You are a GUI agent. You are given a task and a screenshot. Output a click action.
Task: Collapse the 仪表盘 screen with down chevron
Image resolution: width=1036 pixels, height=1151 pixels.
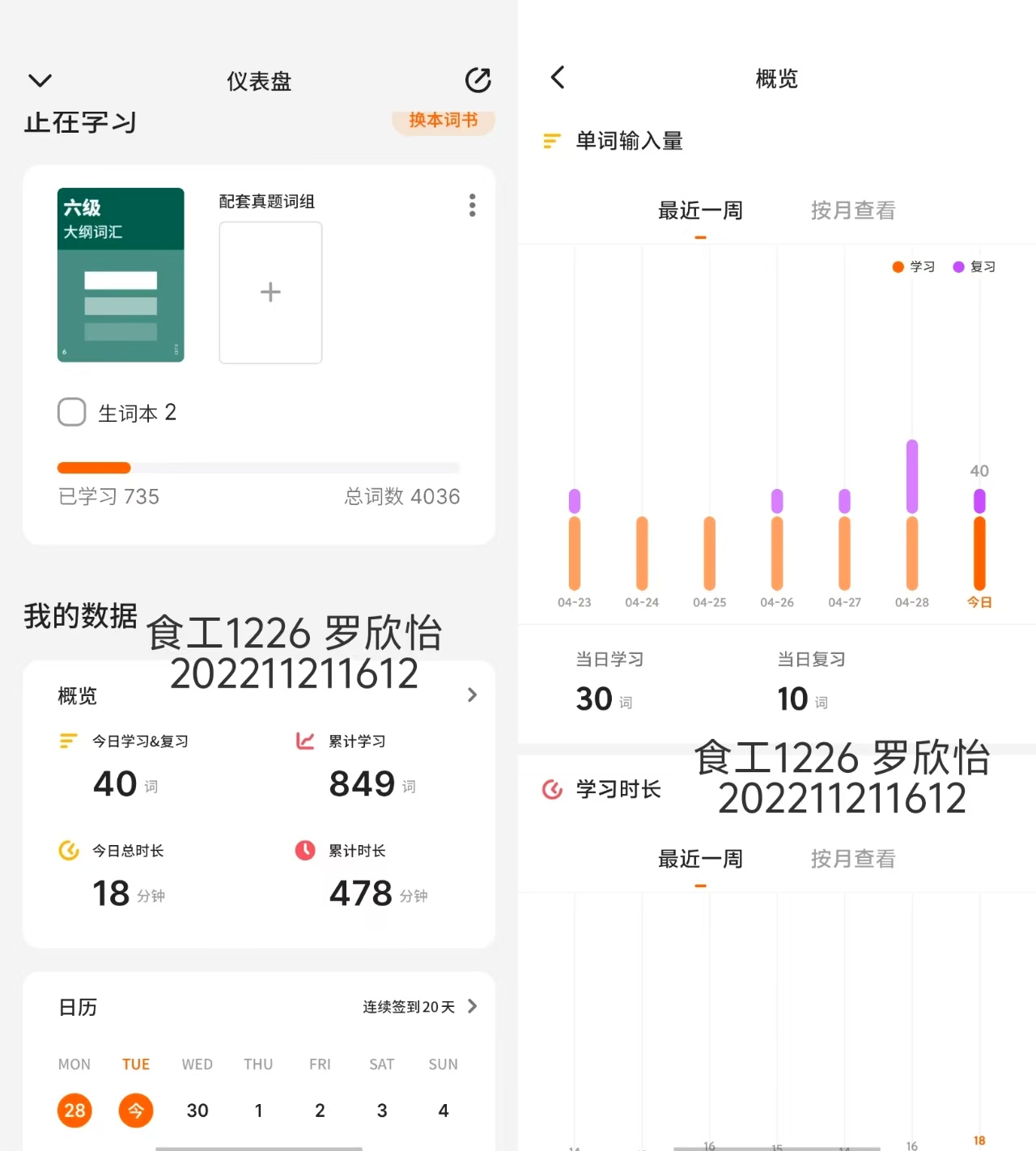point(40,80)
